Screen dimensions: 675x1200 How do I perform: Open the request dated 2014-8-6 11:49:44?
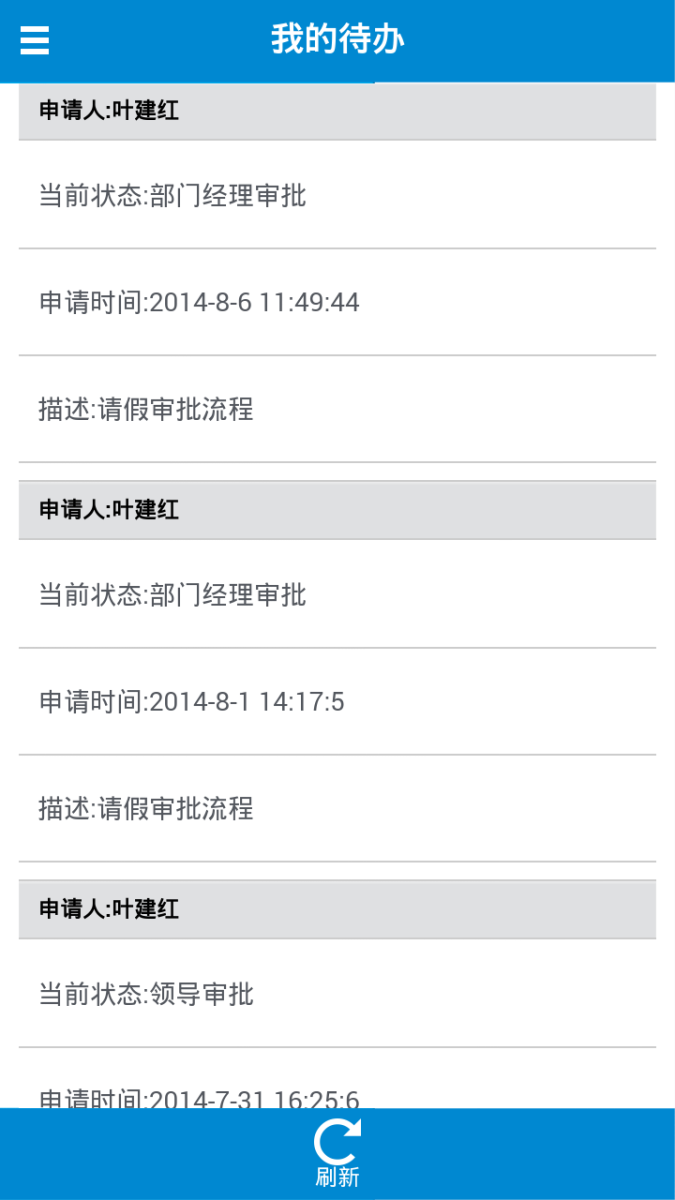pyautogui.click(x=199, y=302)
